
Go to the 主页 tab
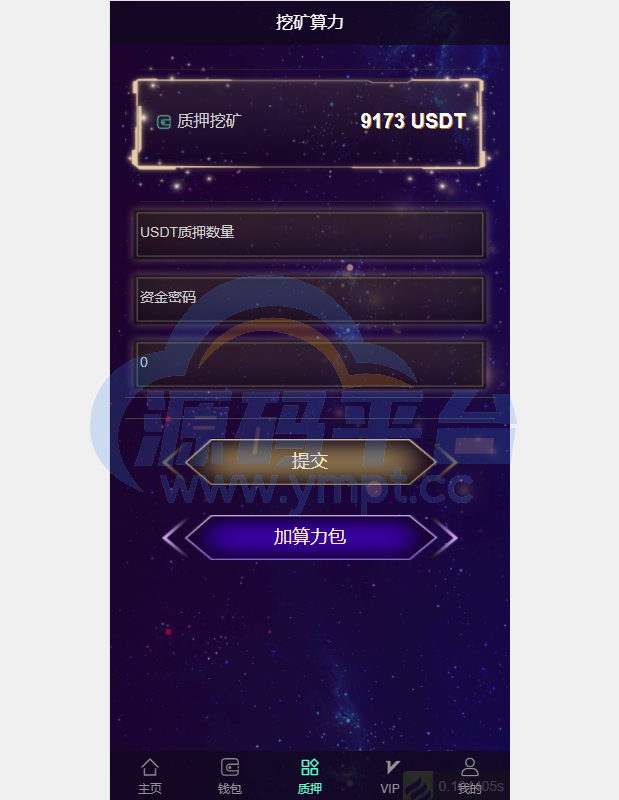(150, 776)
